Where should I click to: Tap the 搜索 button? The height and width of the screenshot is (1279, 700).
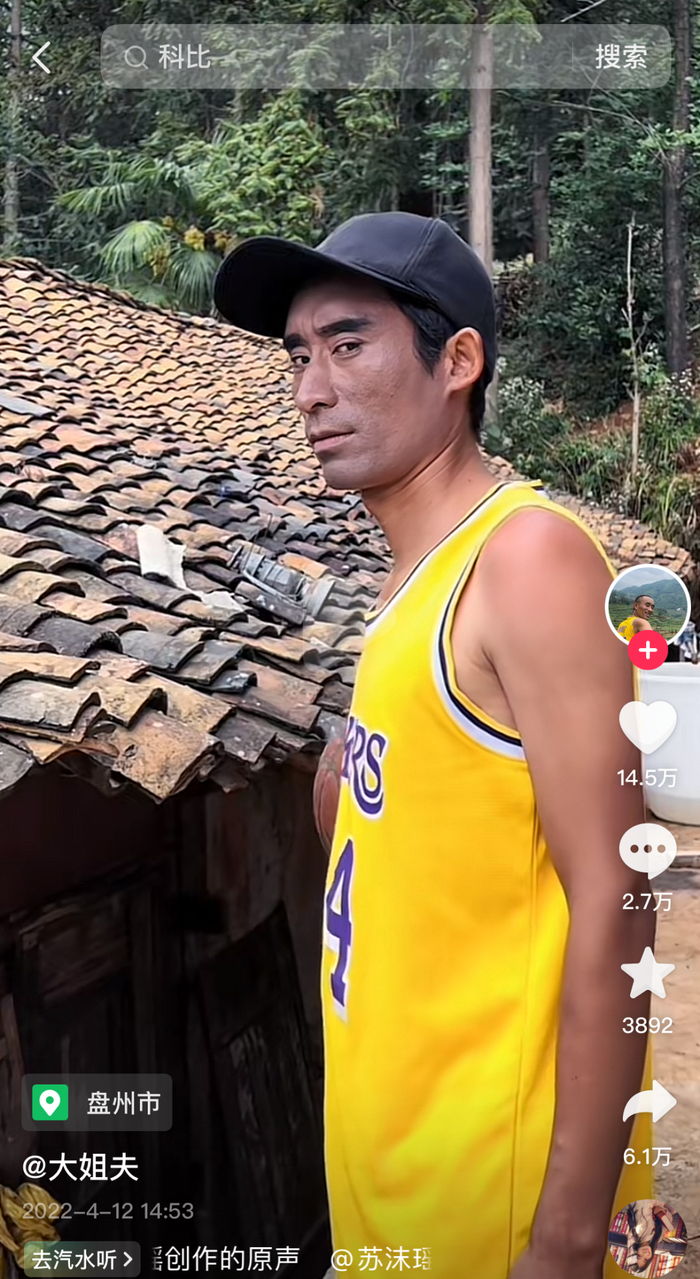coord(621,57)
